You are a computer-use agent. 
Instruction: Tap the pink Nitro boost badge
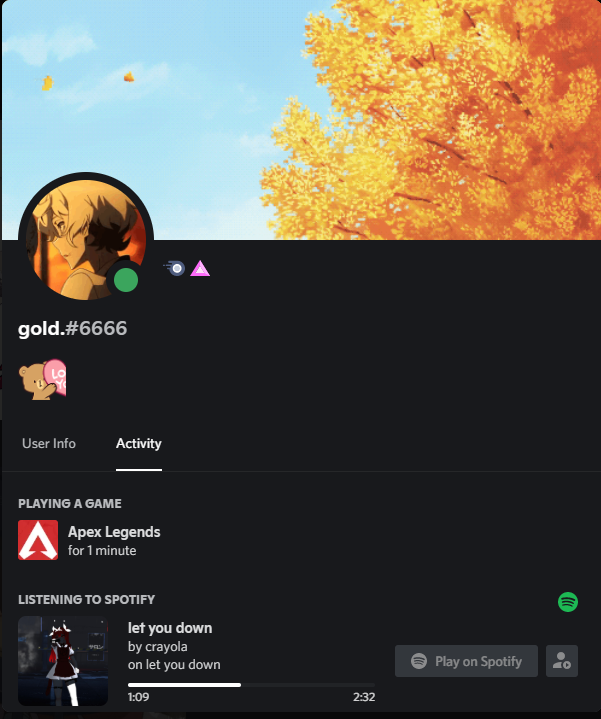pyautogui.click(x=200, y=268)
